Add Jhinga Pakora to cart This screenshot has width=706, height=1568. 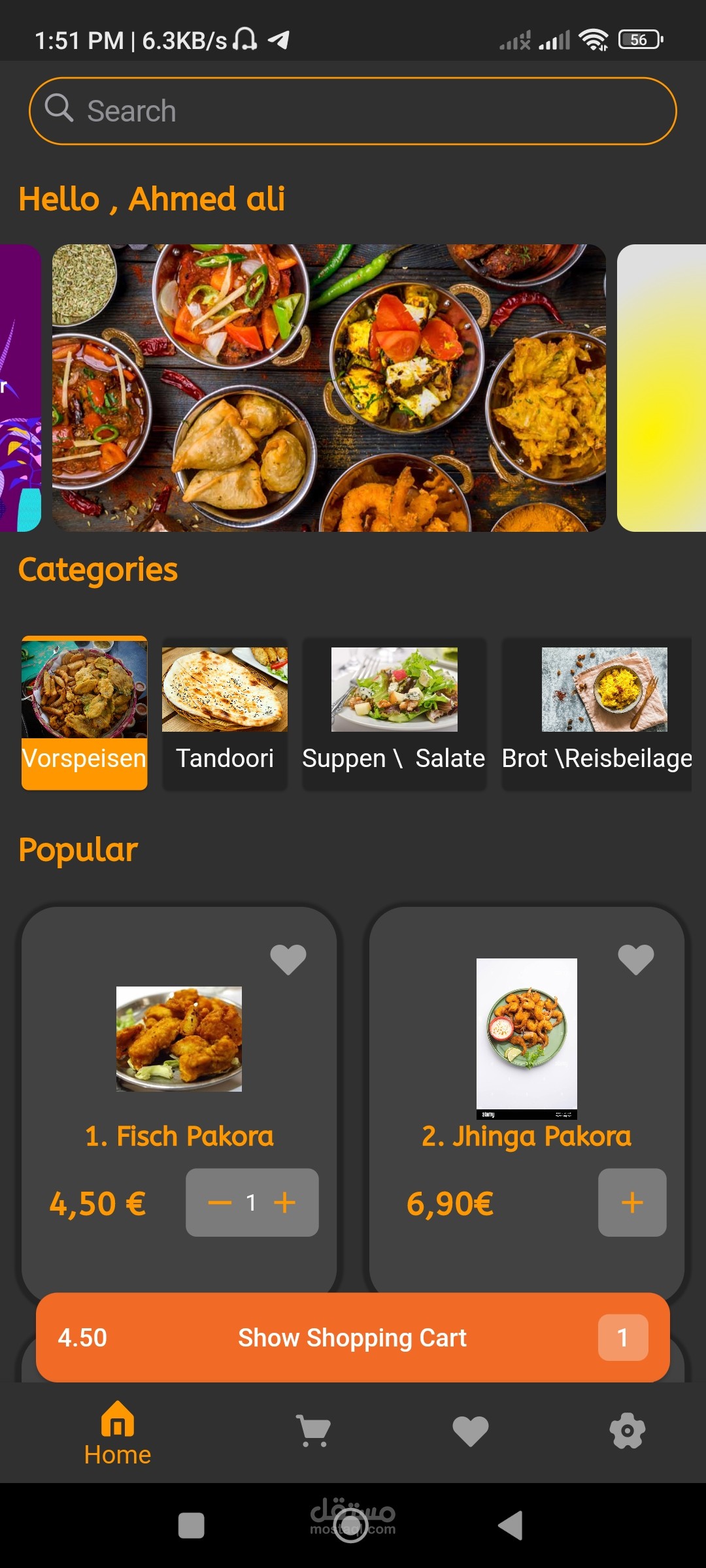tap(632, 1203)
